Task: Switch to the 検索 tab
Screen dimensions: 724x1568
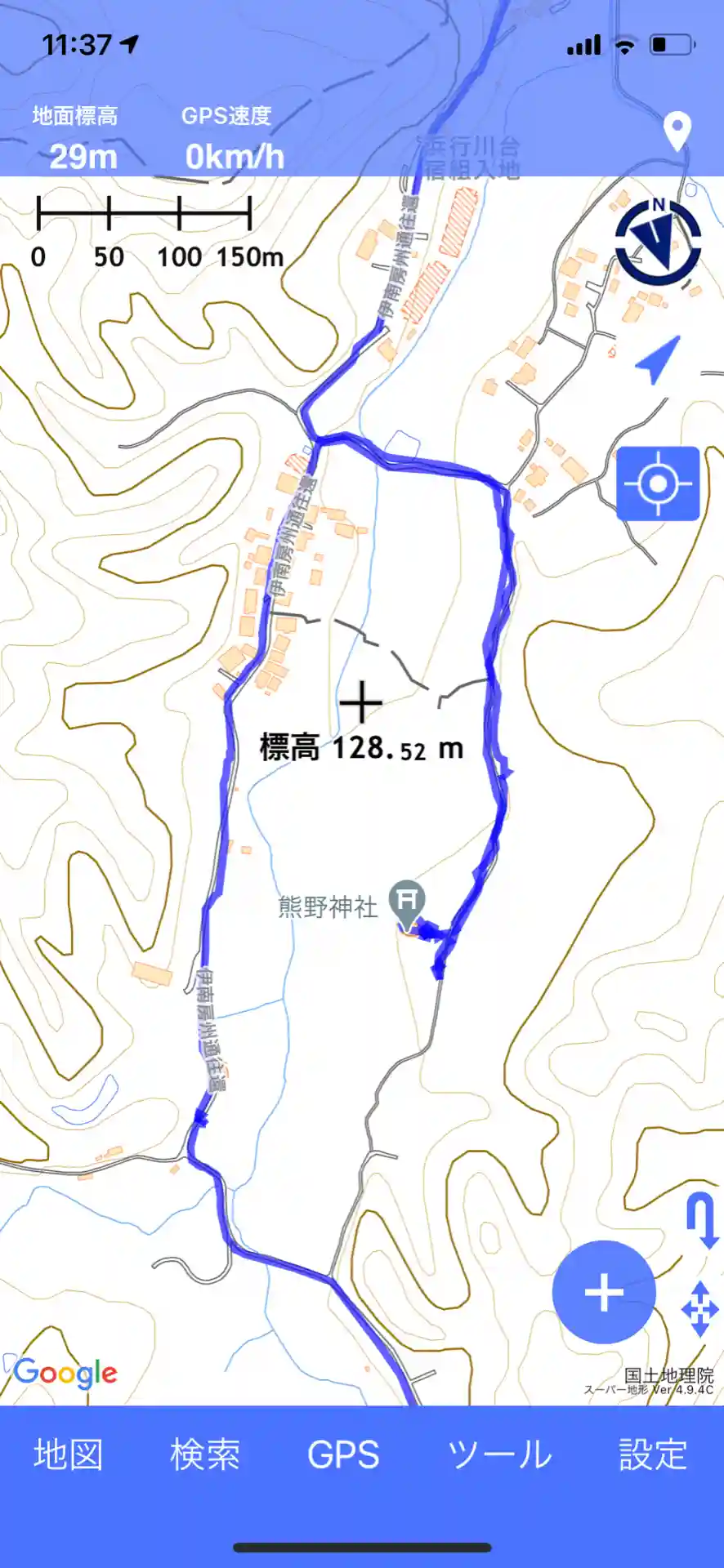Action: click(205, 1454)
